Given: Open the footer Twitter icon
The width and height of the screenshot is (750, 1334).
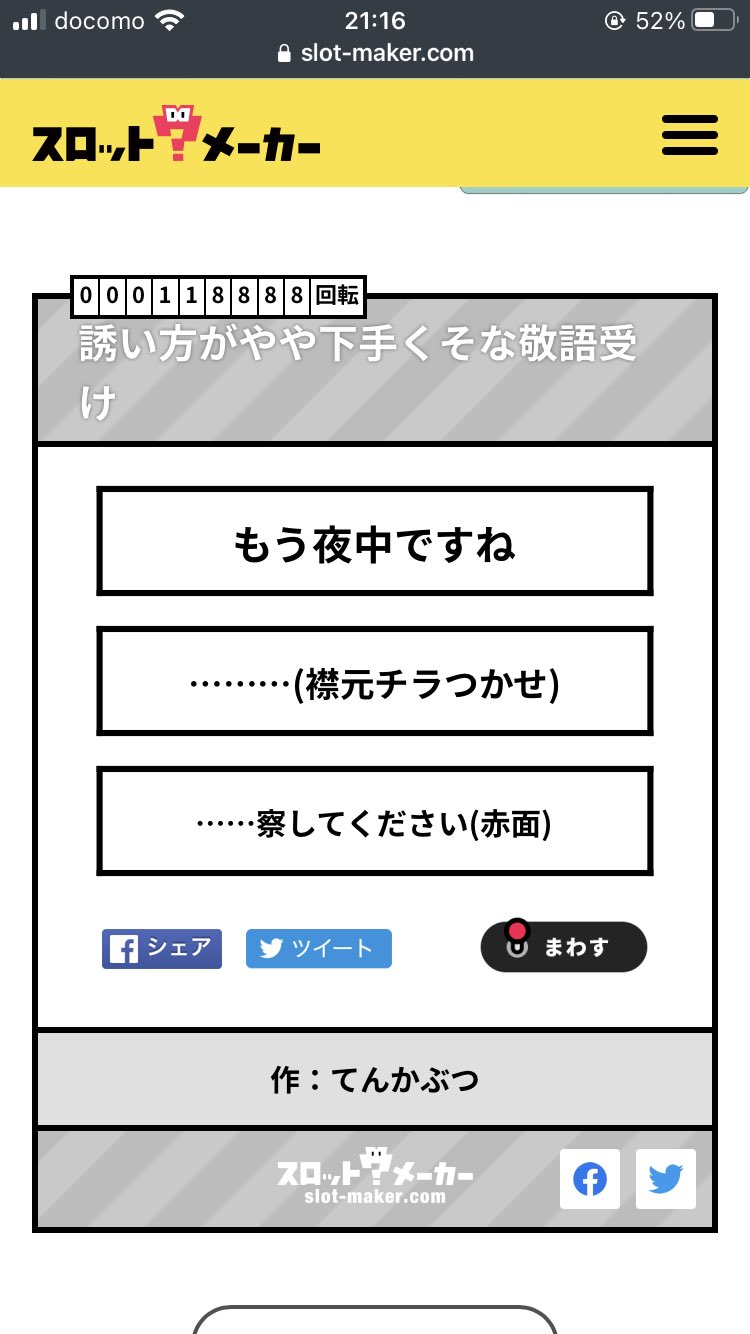Looking at the screenshot, I should [x=666, y=1179].
